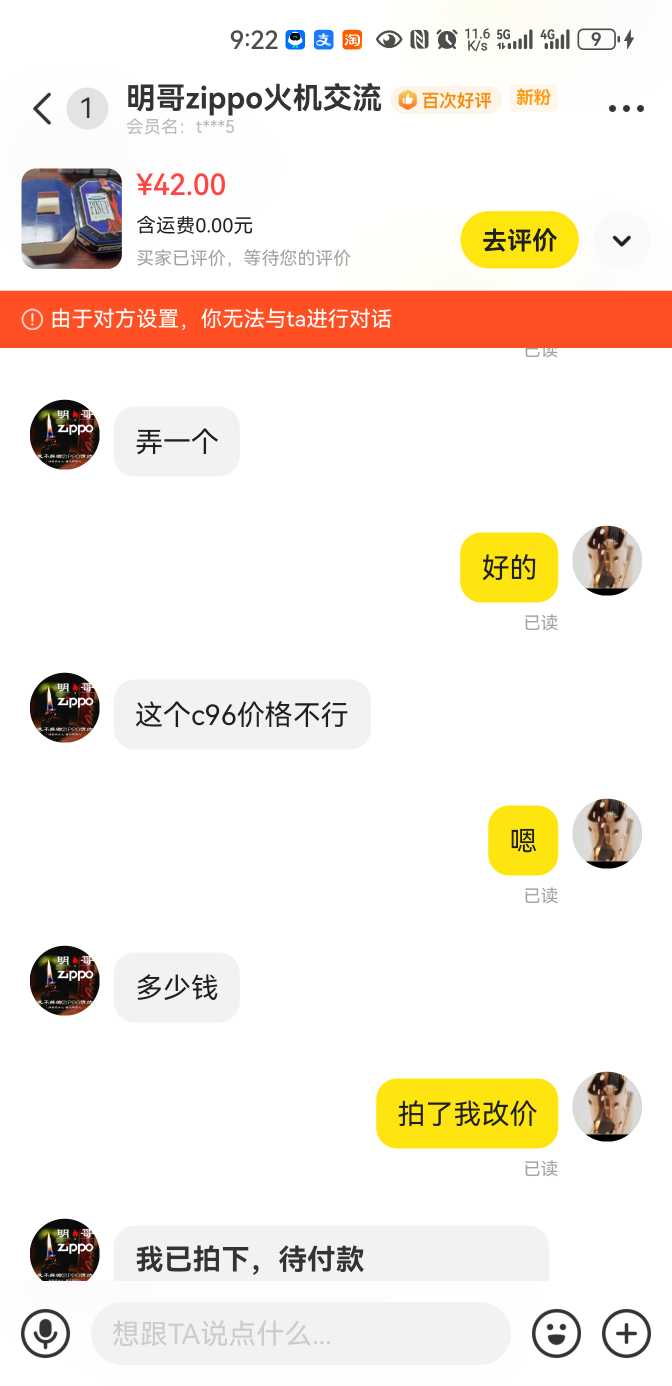Focus the 想跟TA说点什么 message field

coord(300,1333)
